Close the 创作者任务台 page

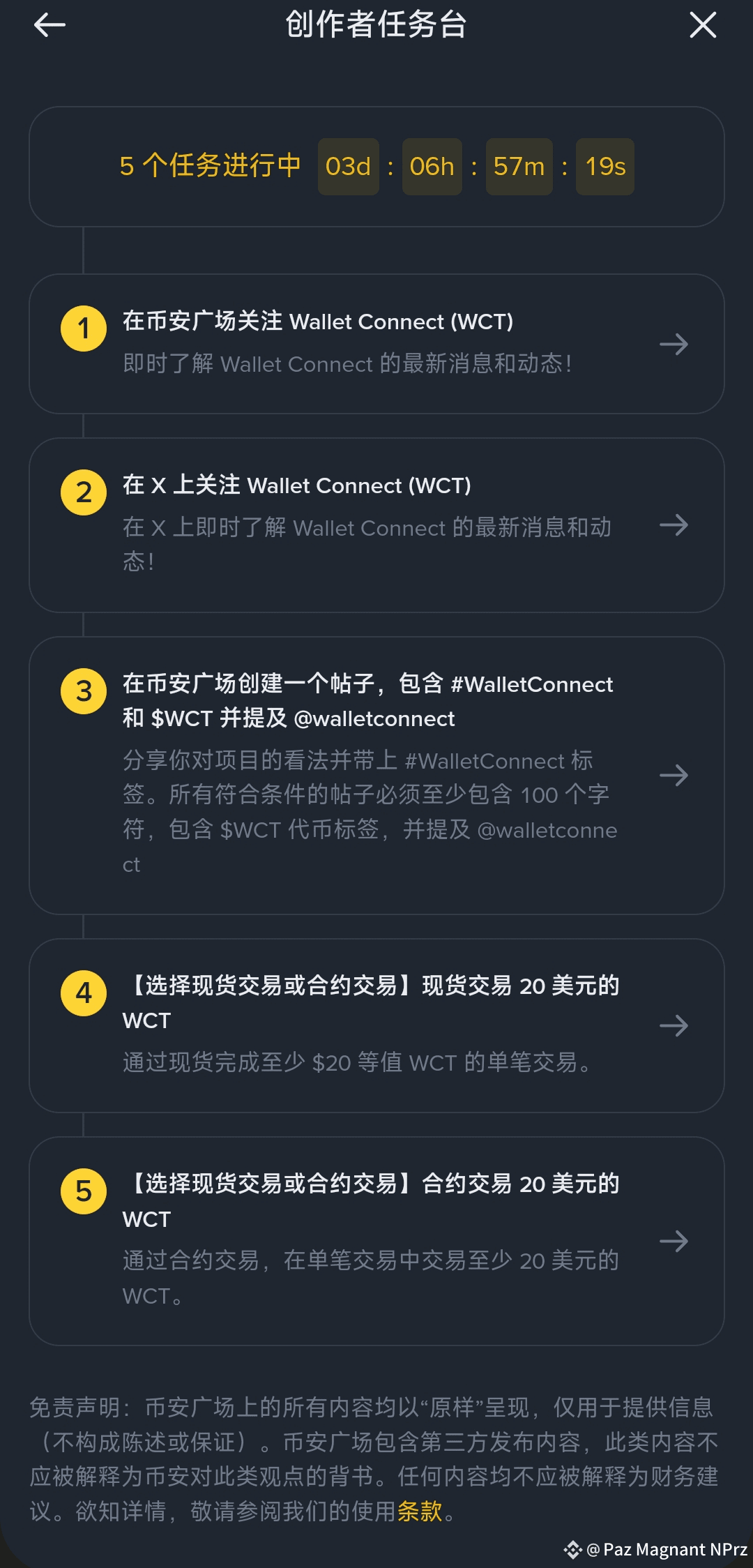tap(703, 25)
